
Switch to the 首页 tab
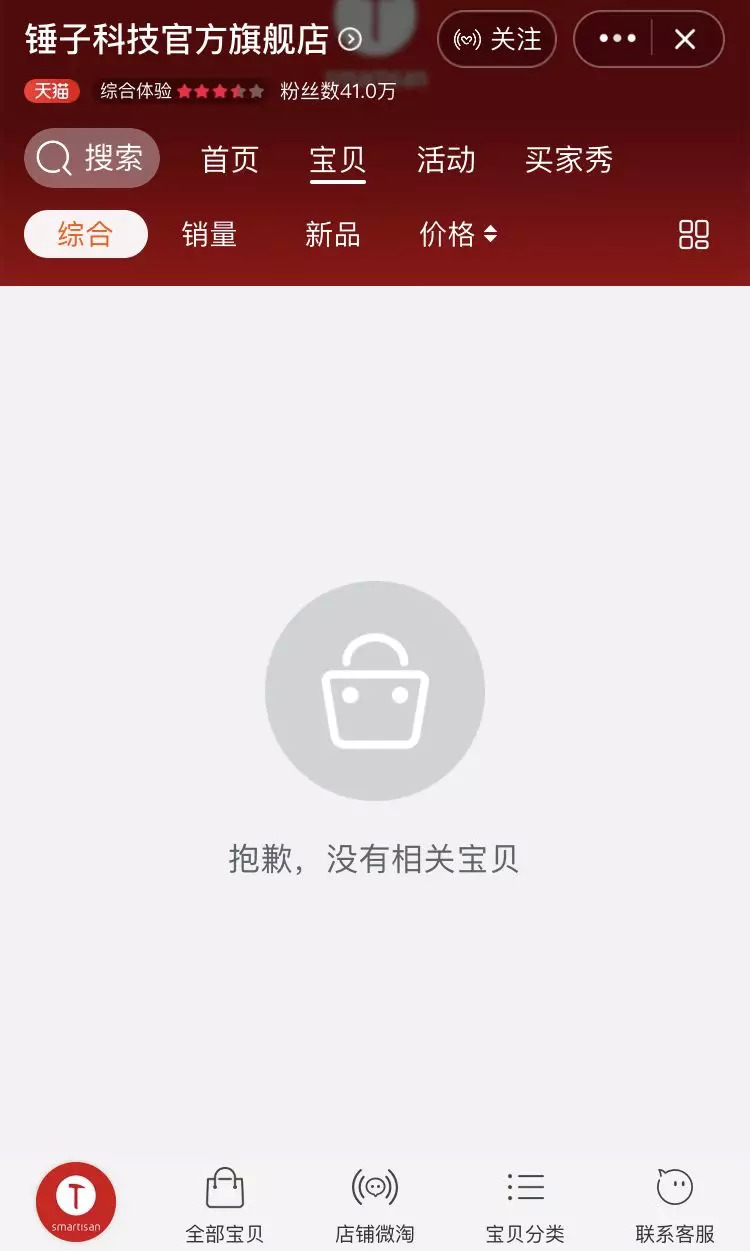click(230, 159)
